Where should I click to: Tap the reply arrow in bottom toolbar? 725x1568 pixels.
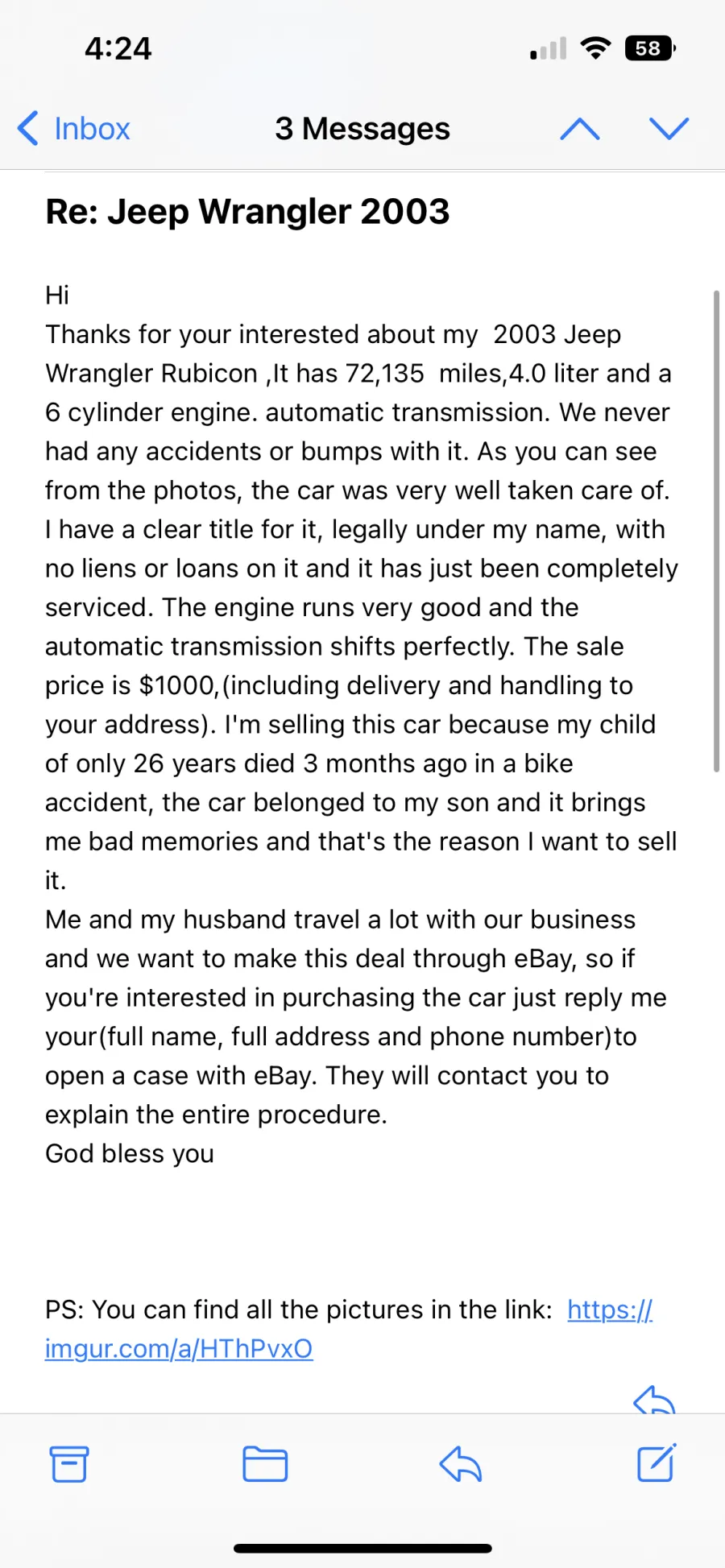pos(461,1463)
